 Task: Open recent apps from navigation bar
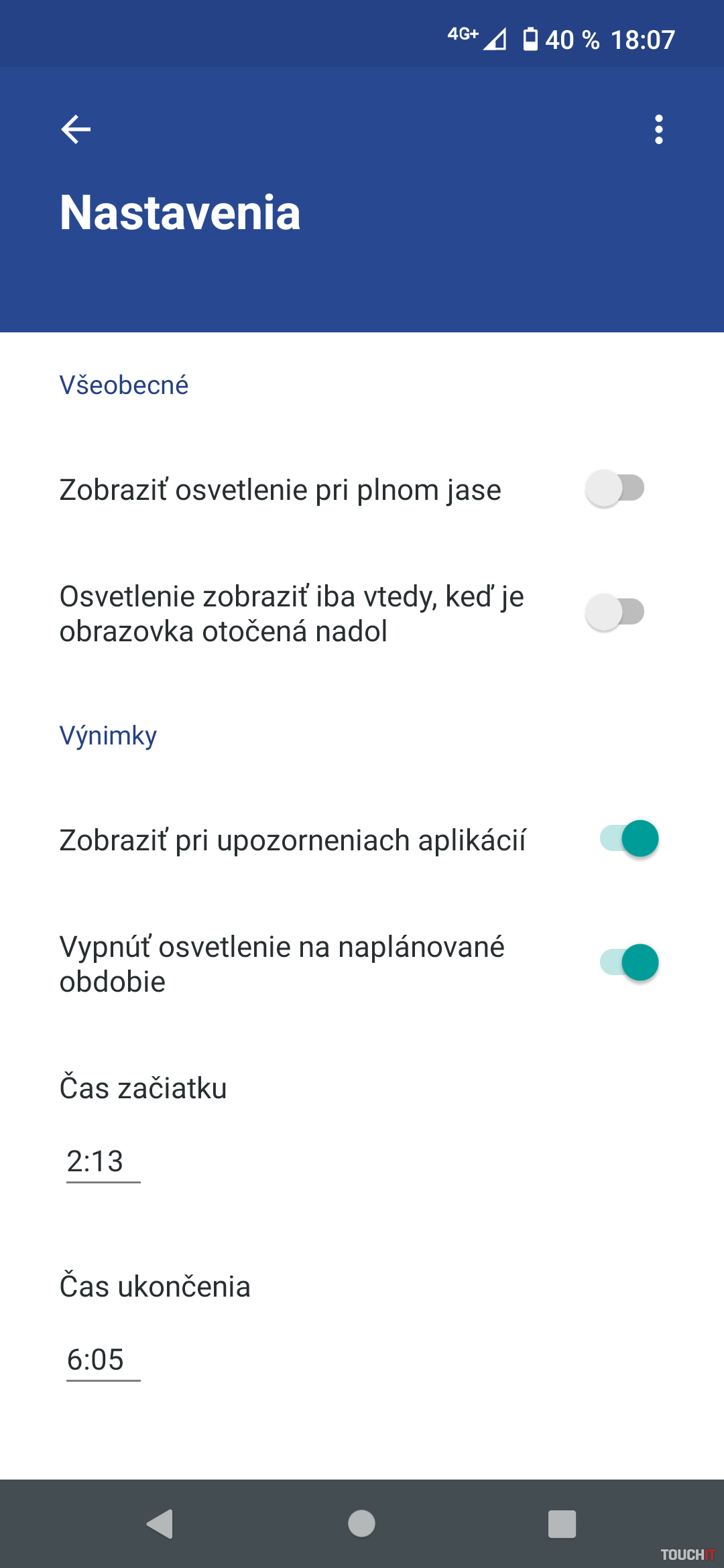(x=562, y=1523)
